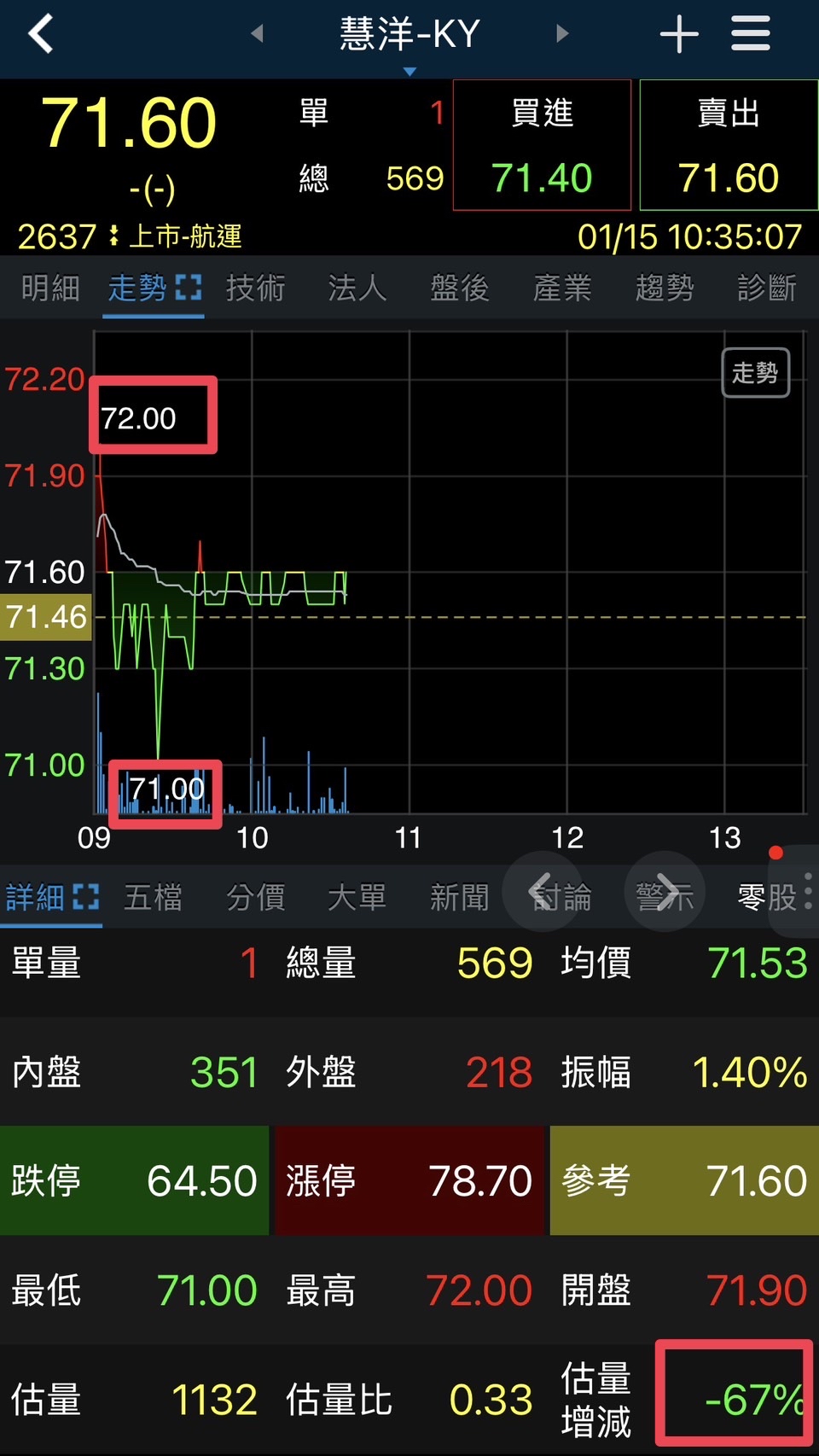The image size is (819, 1456).
Task: Open the 分價 tab
Action: (x=255, y=897)
